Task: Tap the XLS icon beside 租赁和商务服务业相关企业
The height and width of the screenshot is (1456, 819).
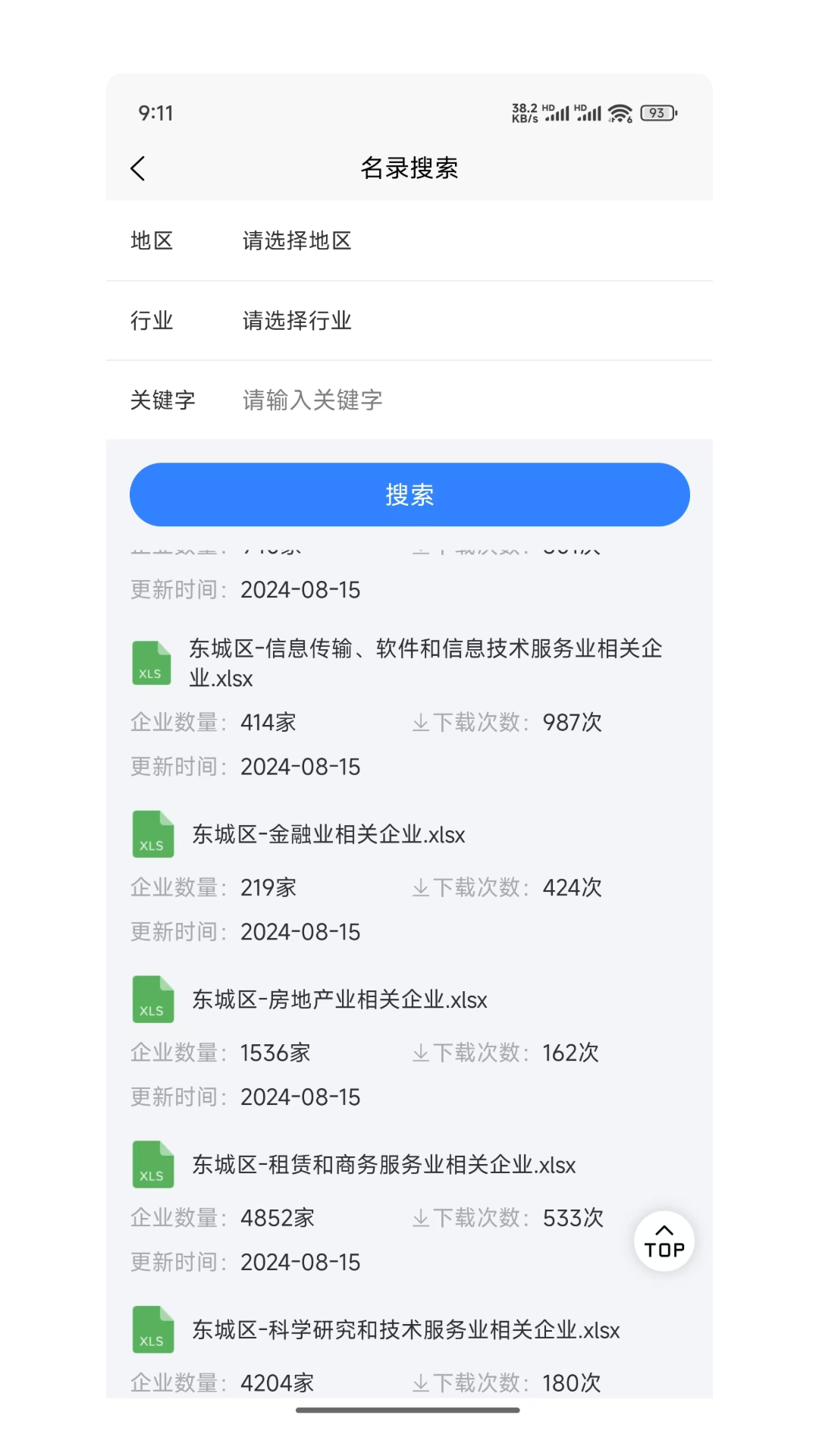Action: pyautogui.click(x=152, y=1165)
